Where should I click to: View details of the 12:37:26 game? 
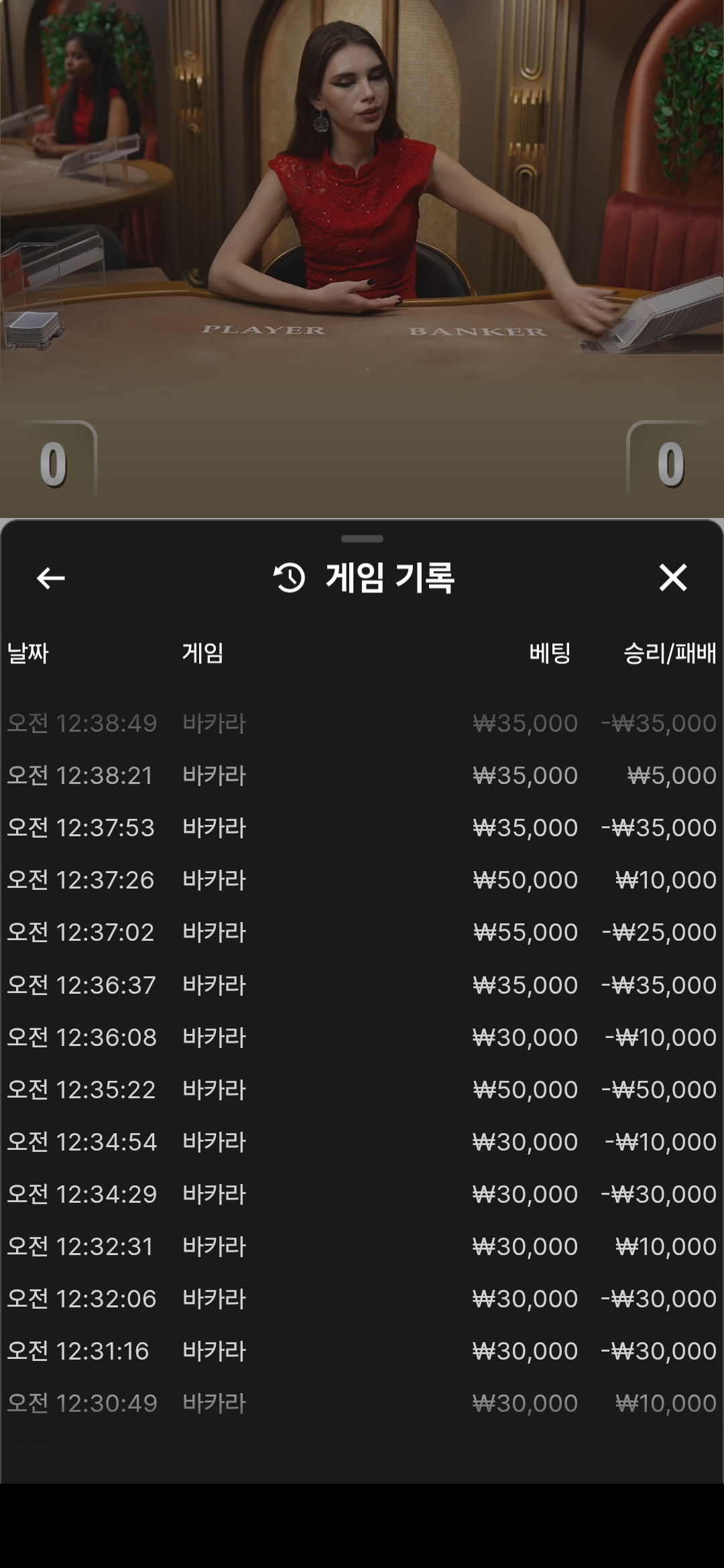[362, 880]
